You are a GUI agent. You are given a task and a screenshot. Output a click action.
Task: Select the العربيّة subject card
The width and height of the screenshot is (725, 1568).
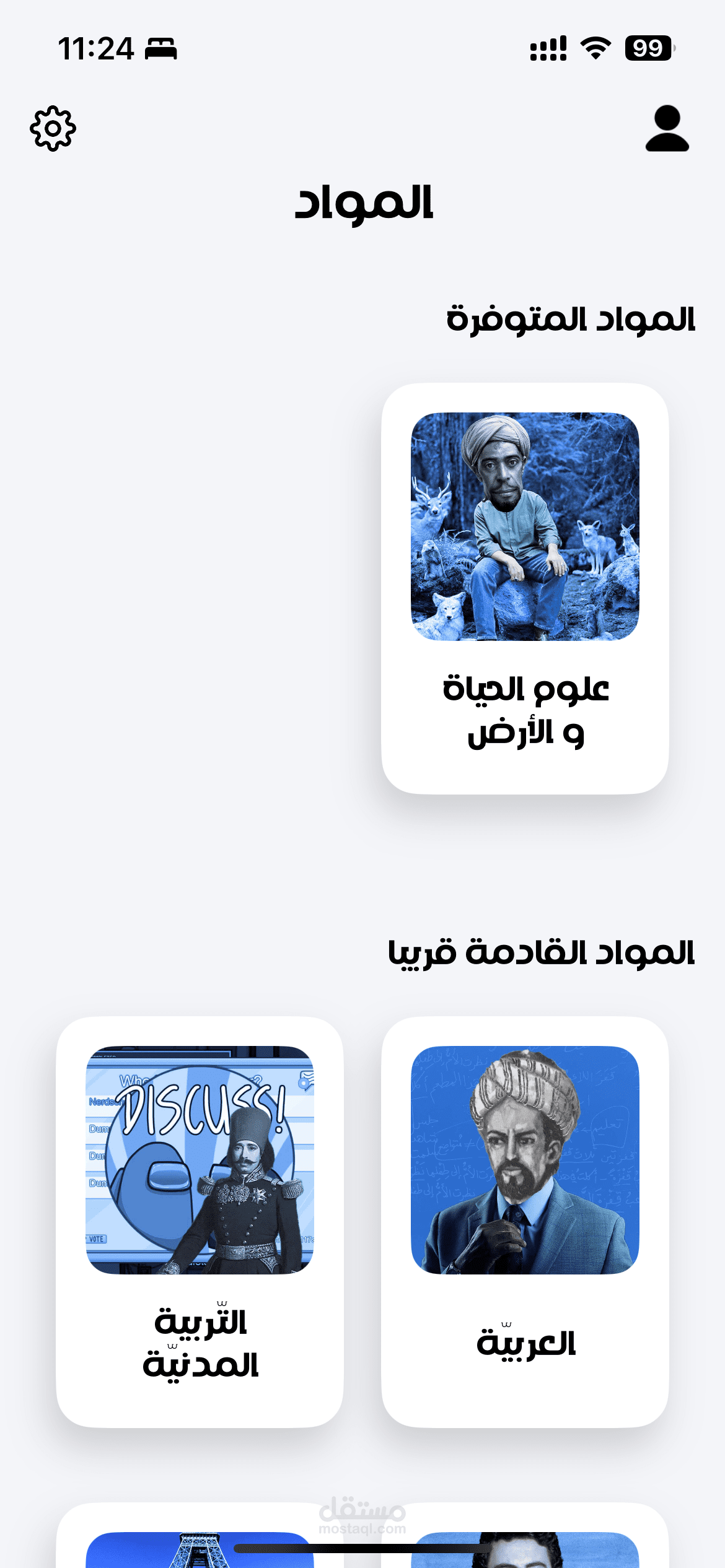[x=525, y=1222]
